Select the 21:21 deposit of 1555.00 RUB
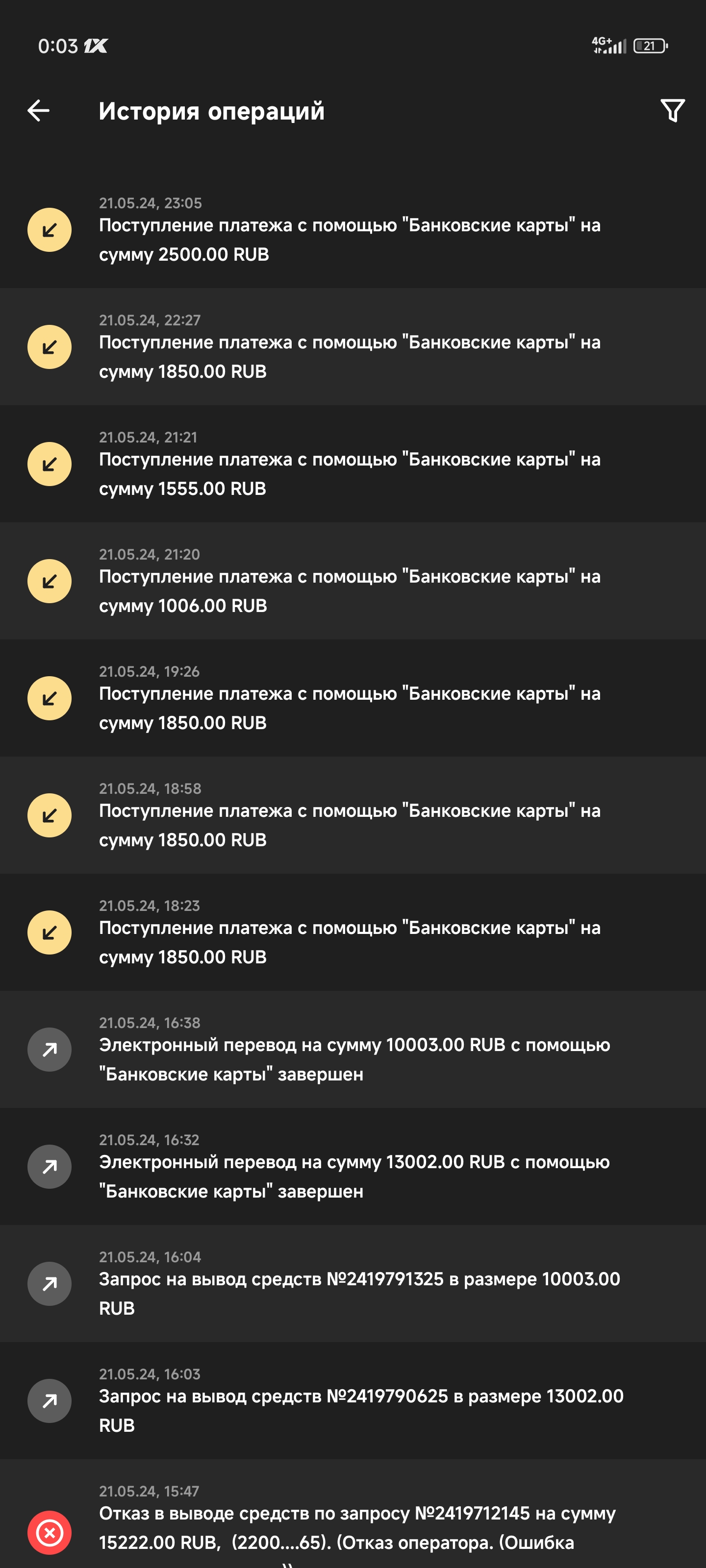The height and width of the screenshot is (1568, 706). [x=353, y=464]
